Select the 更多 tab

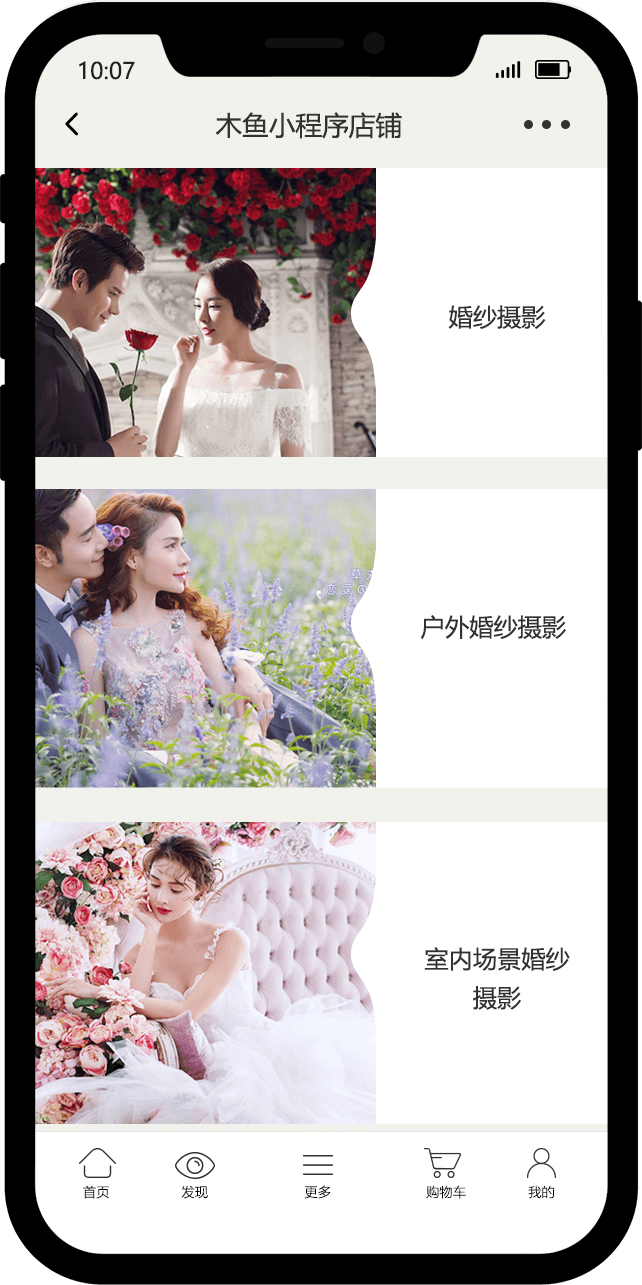click(x=318, y=1173)
